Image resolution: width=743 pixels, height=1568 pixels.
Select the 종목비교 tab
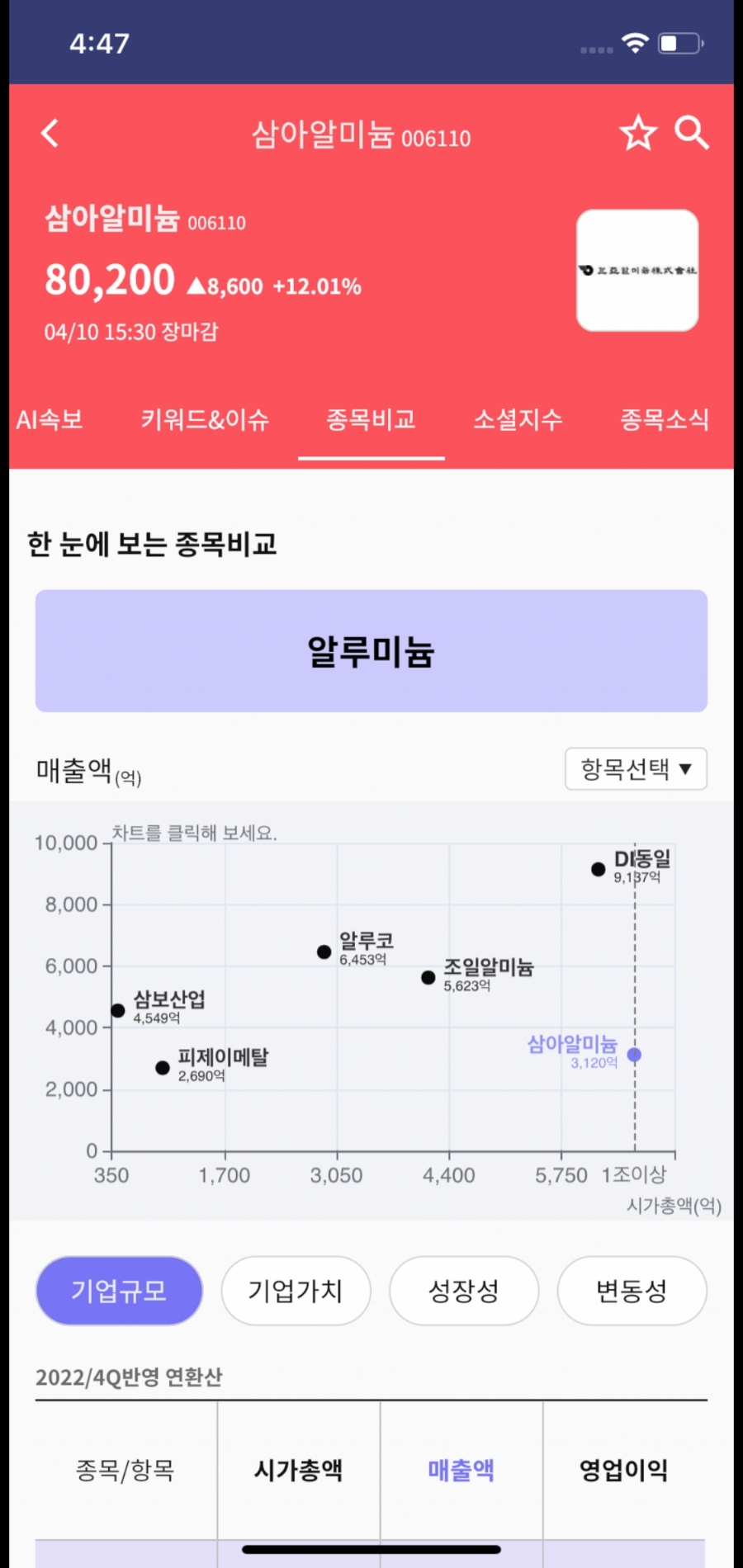coord(371,419)
